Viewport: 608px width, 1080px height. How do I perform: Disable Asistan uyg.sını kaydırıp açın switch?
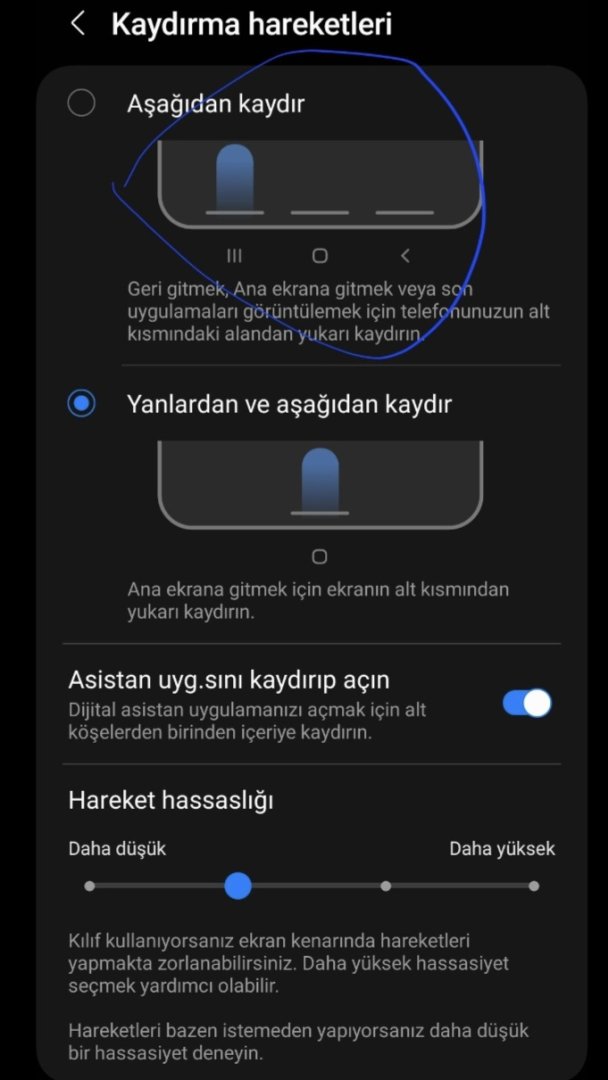pos(527,703)
